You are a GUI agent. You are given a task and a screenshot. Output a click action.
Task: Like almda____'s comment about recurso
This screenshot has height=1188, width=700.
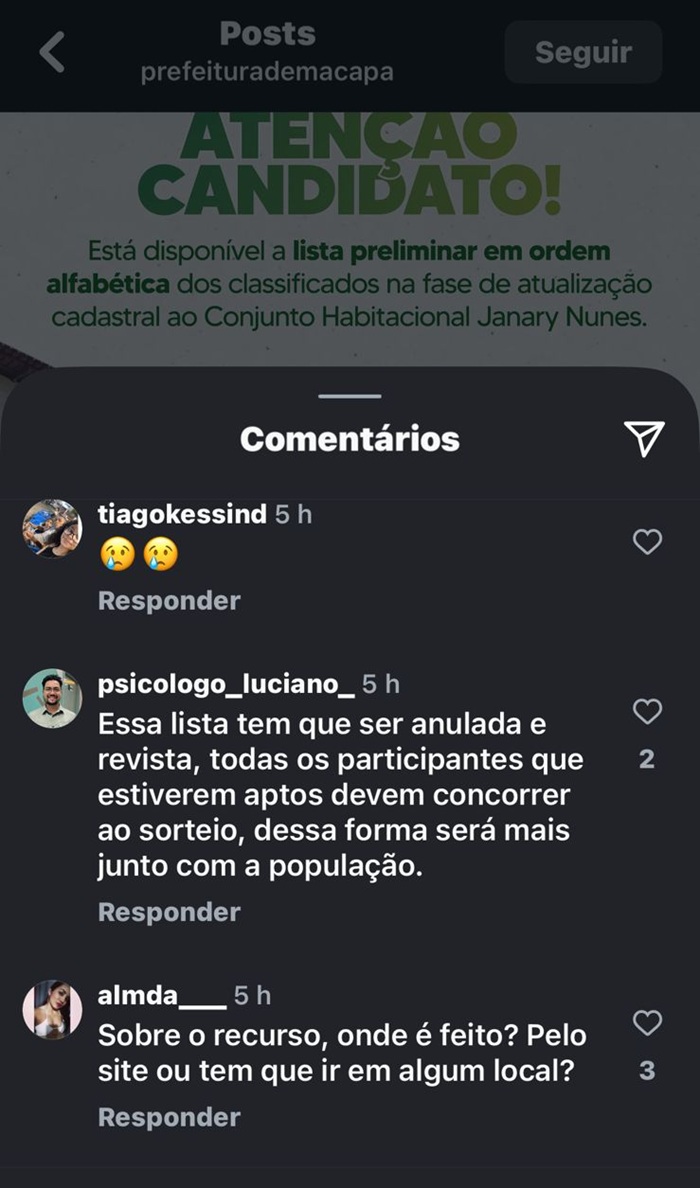(x=648, y=1023)
